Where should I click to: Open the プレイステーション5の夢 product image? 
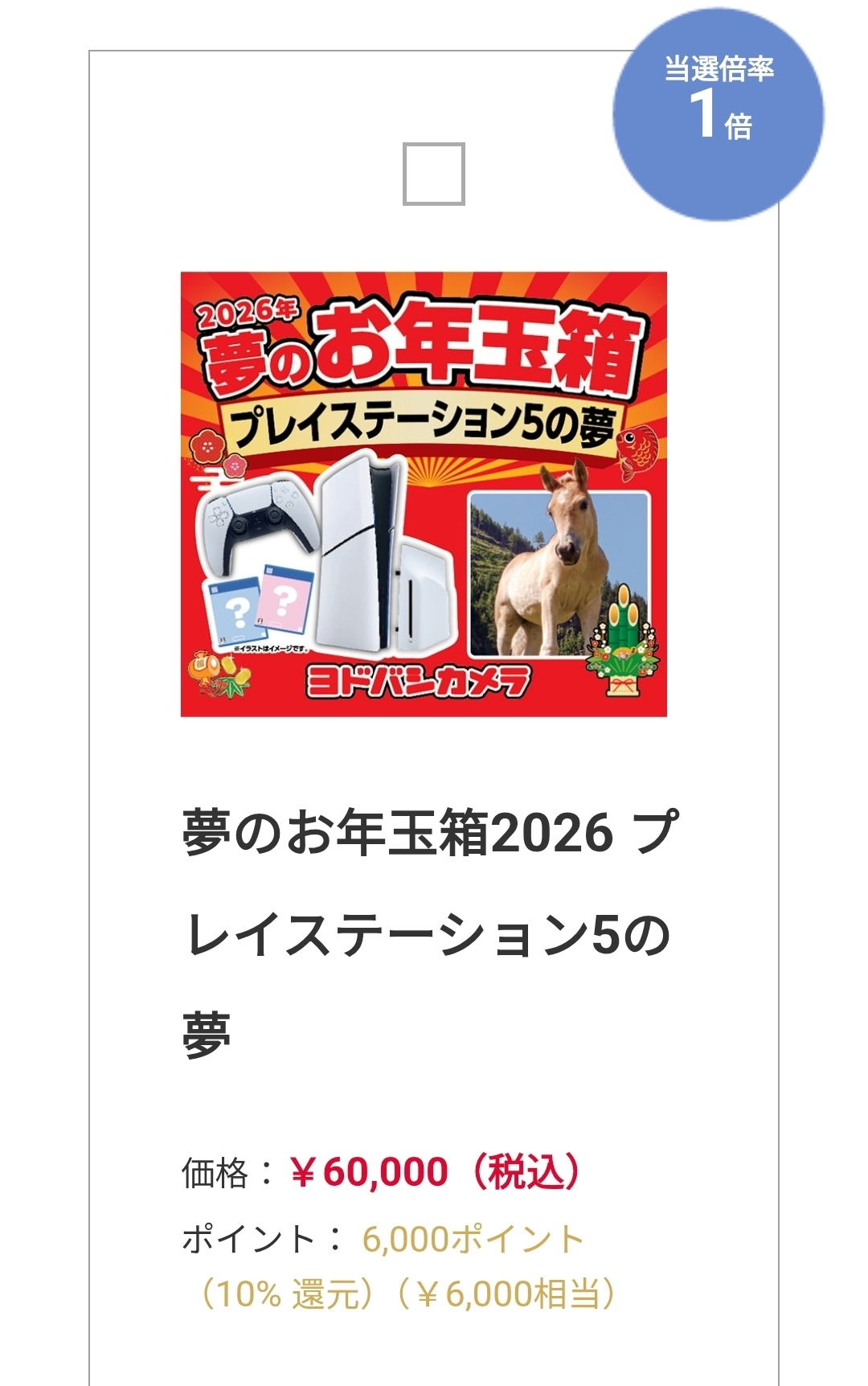pyautogui.click(x=424, y=494)
